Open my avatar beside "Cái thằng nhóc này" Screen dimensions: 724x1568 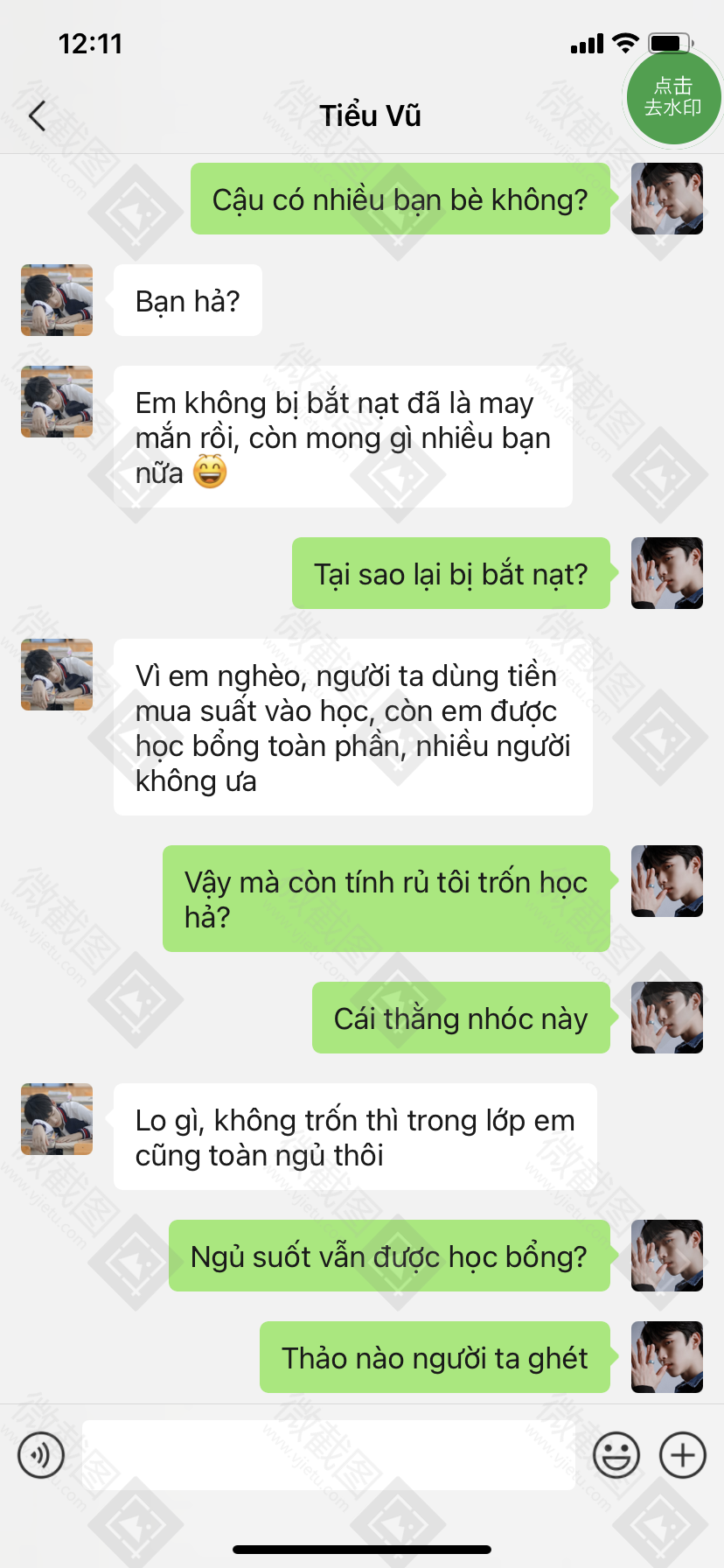pyautogui.click(x=667, y=1018)
